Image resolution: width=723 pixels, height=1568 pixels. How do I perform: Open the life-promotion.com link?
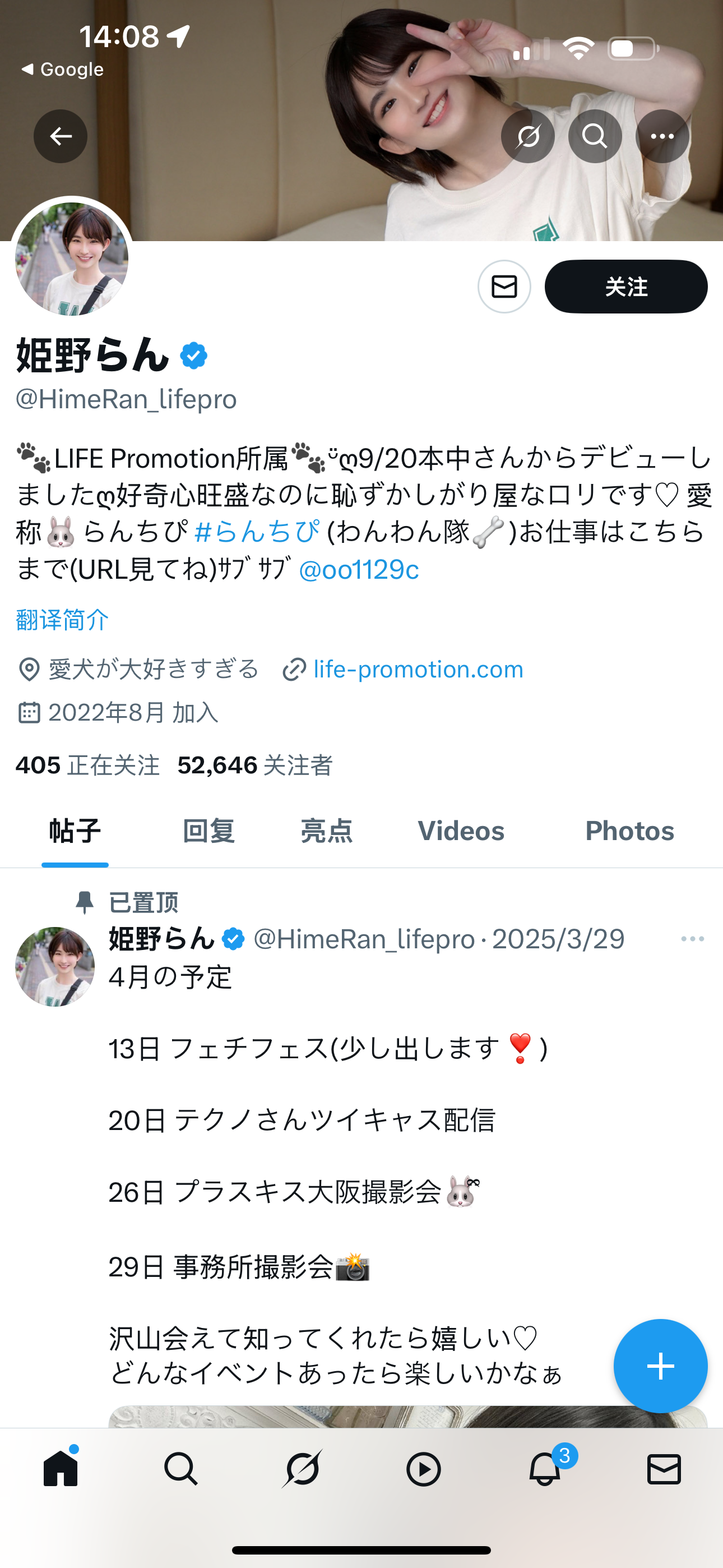(418, 670)
